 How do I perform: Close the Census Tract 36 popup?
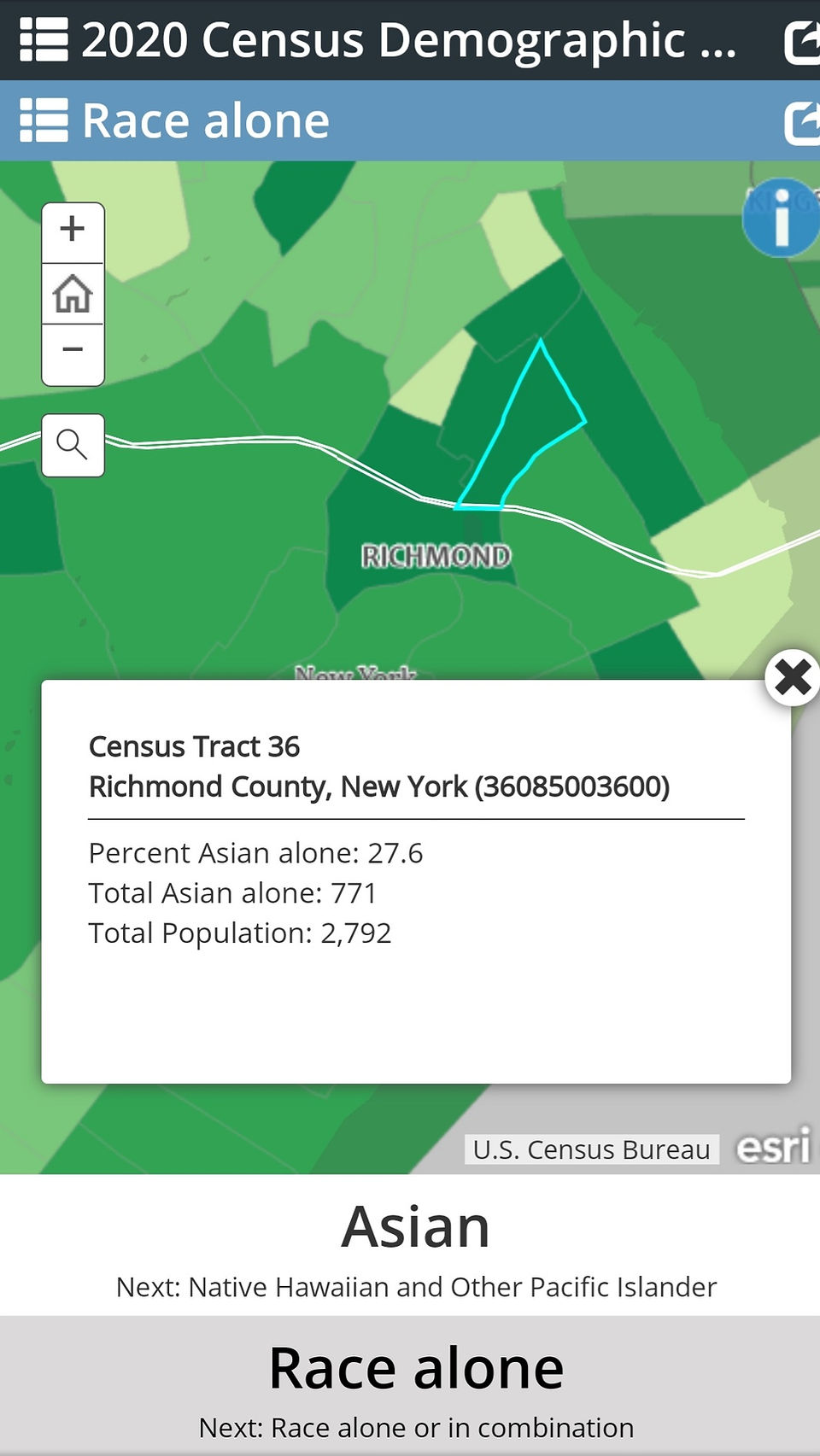[x=793, y=678]
